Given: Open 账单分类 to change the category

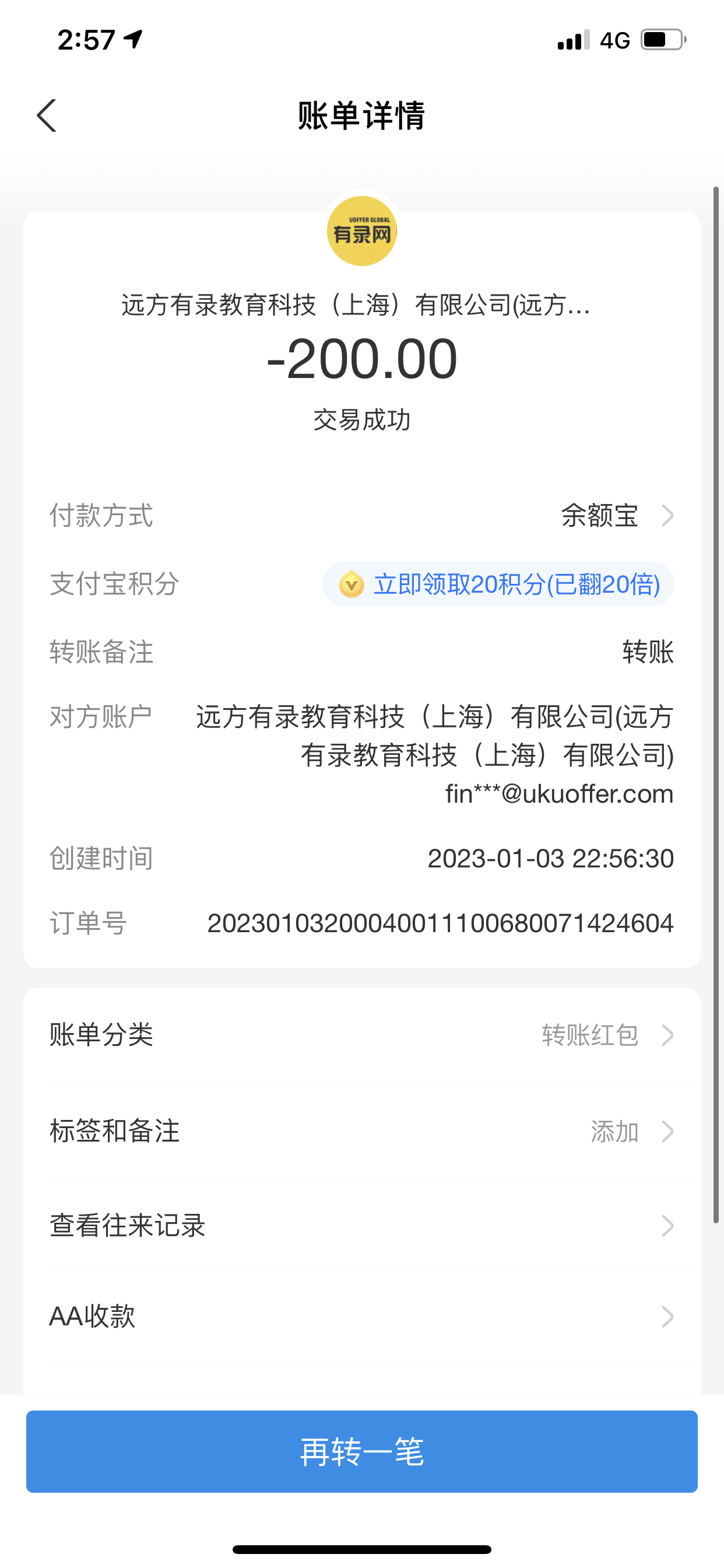Looking at the screenshot, I should coord(361,1035).
